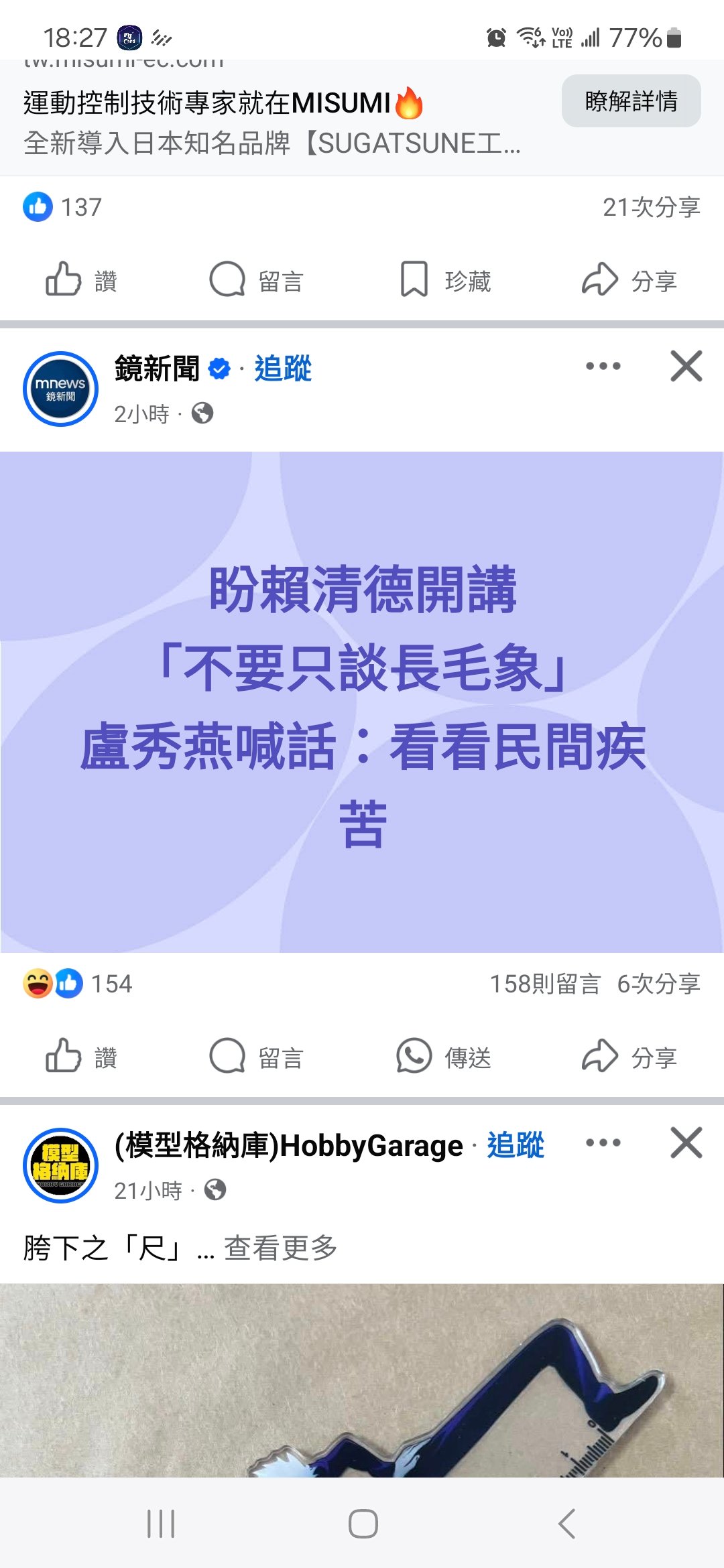
Task: Open overflow menu on 鏡新聞 post
Action: (x=603, y=366)
